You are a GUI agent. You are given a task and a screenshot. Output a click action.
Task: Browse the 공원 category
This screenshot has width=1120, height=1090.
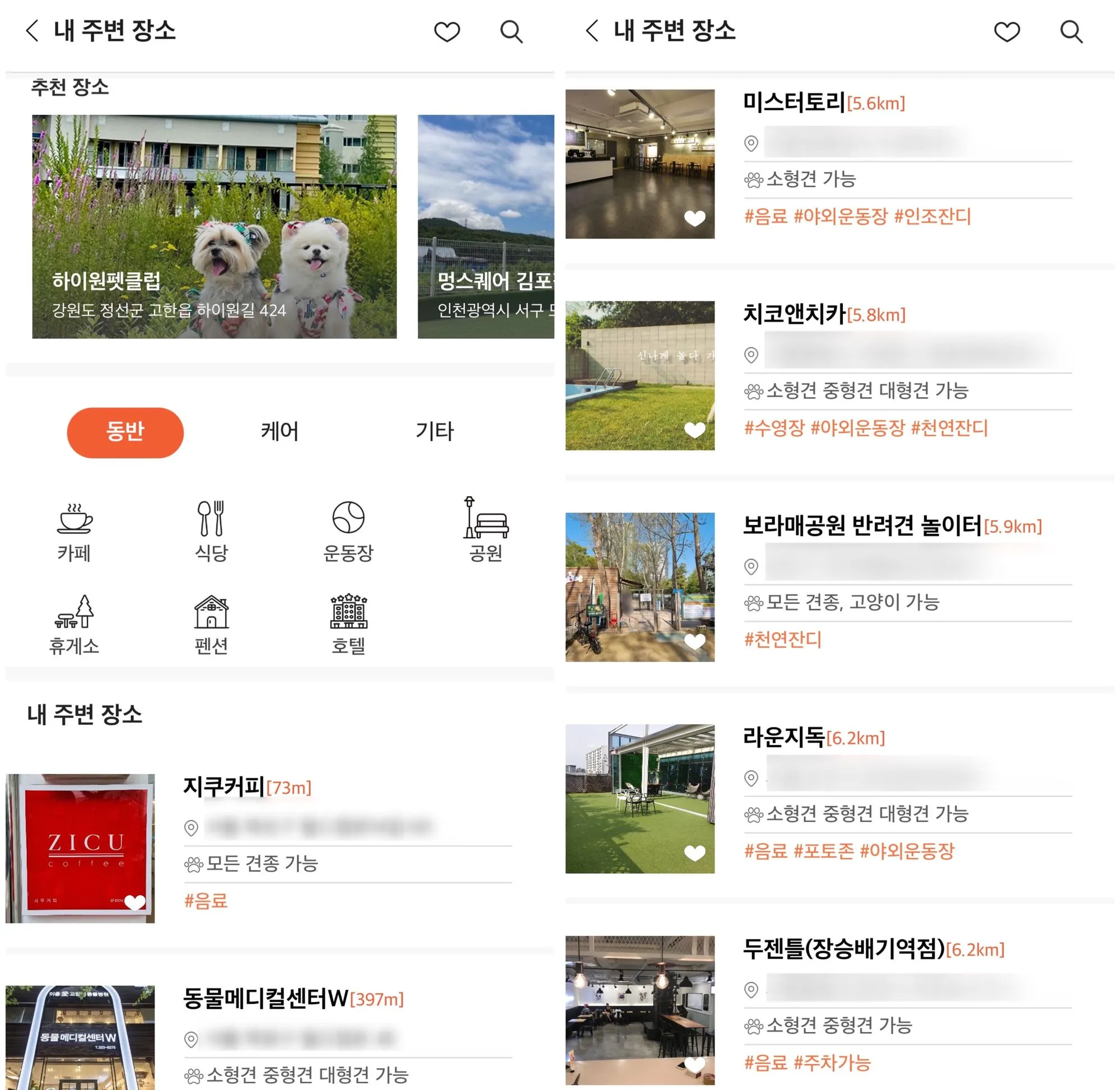point(486,530)
